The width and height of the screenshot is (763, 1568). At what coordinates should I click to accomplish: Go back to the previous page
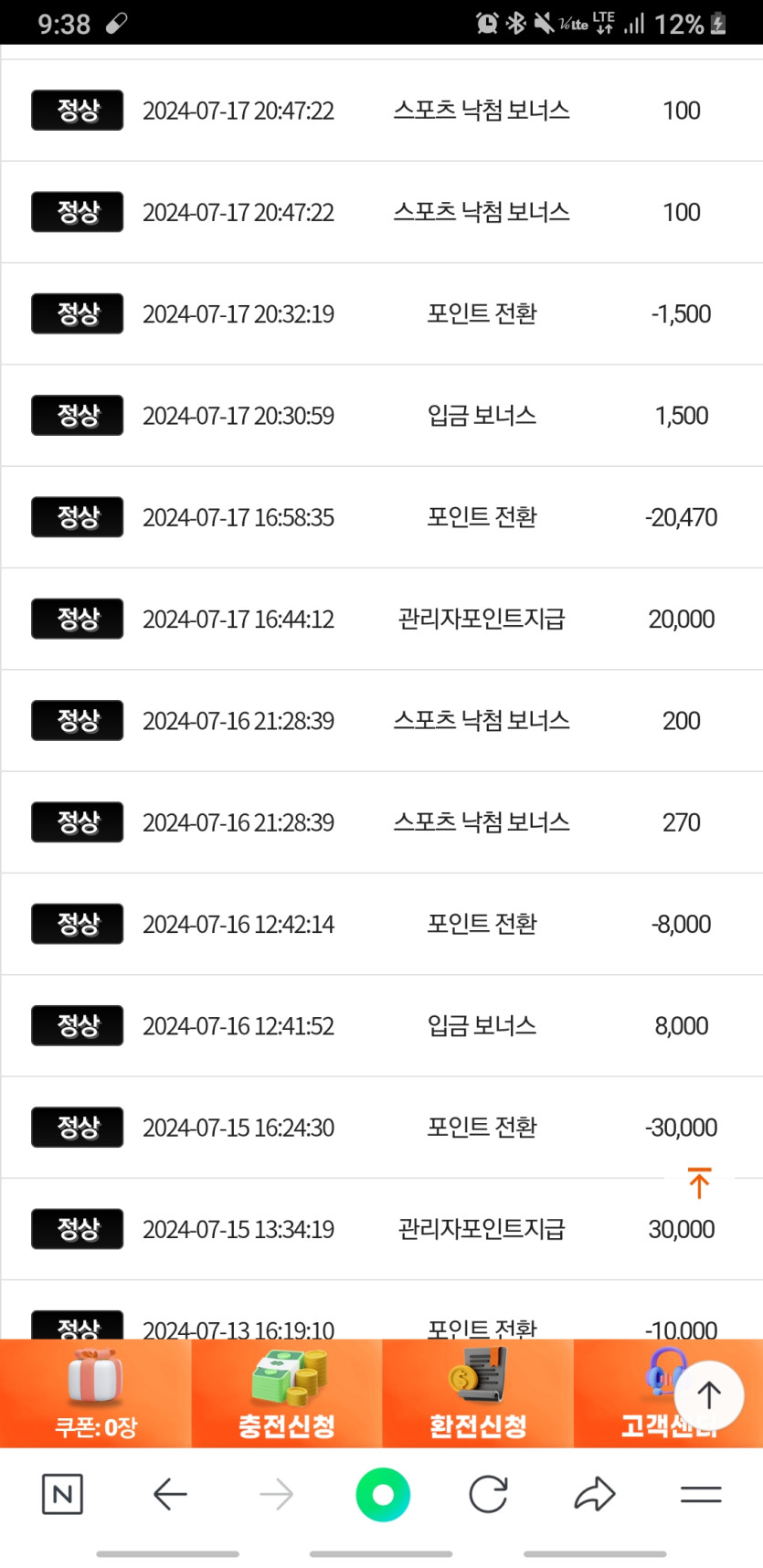(x=170, y=1495)
